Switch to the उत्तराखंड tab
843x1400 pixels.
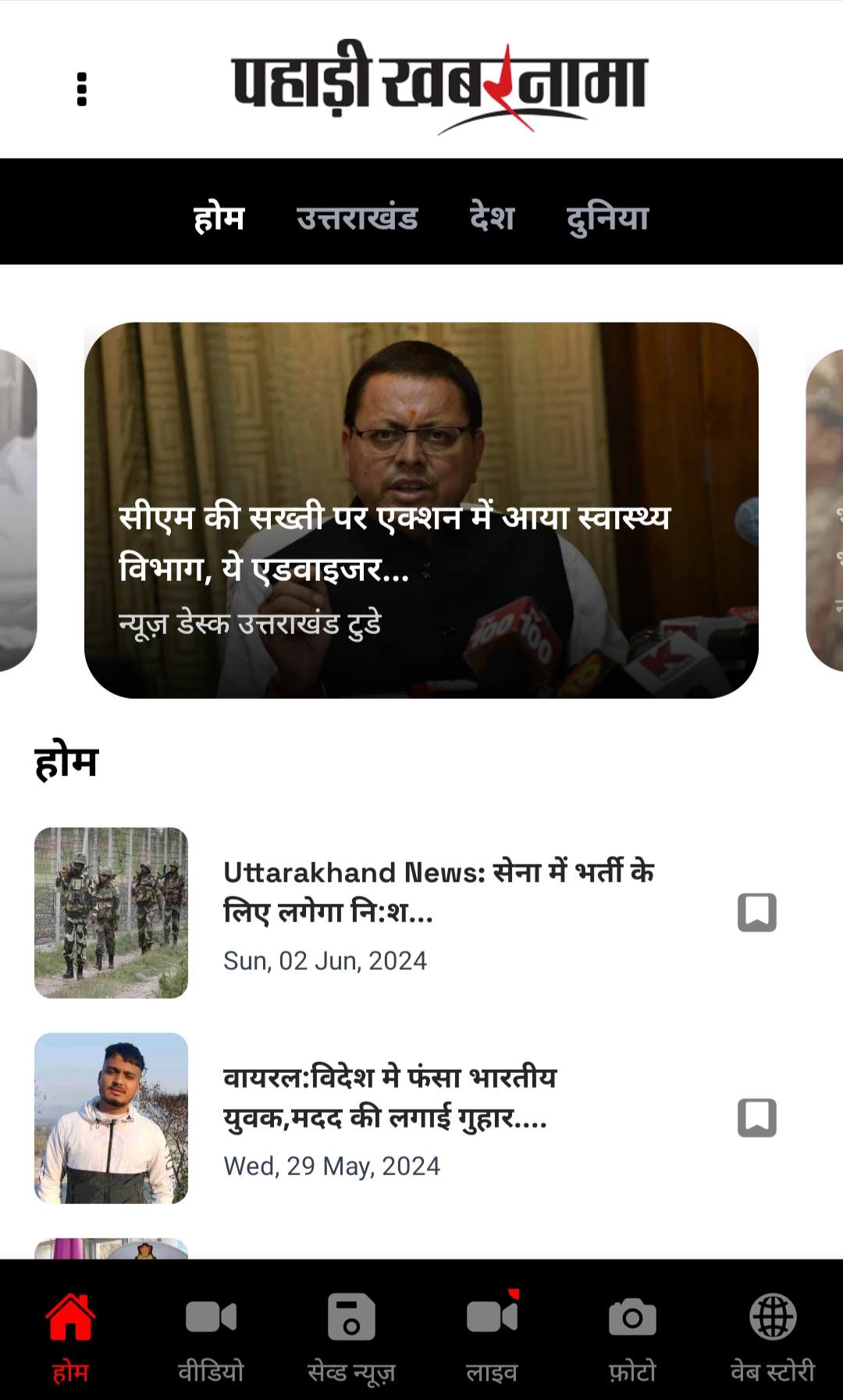pos(357,217)
